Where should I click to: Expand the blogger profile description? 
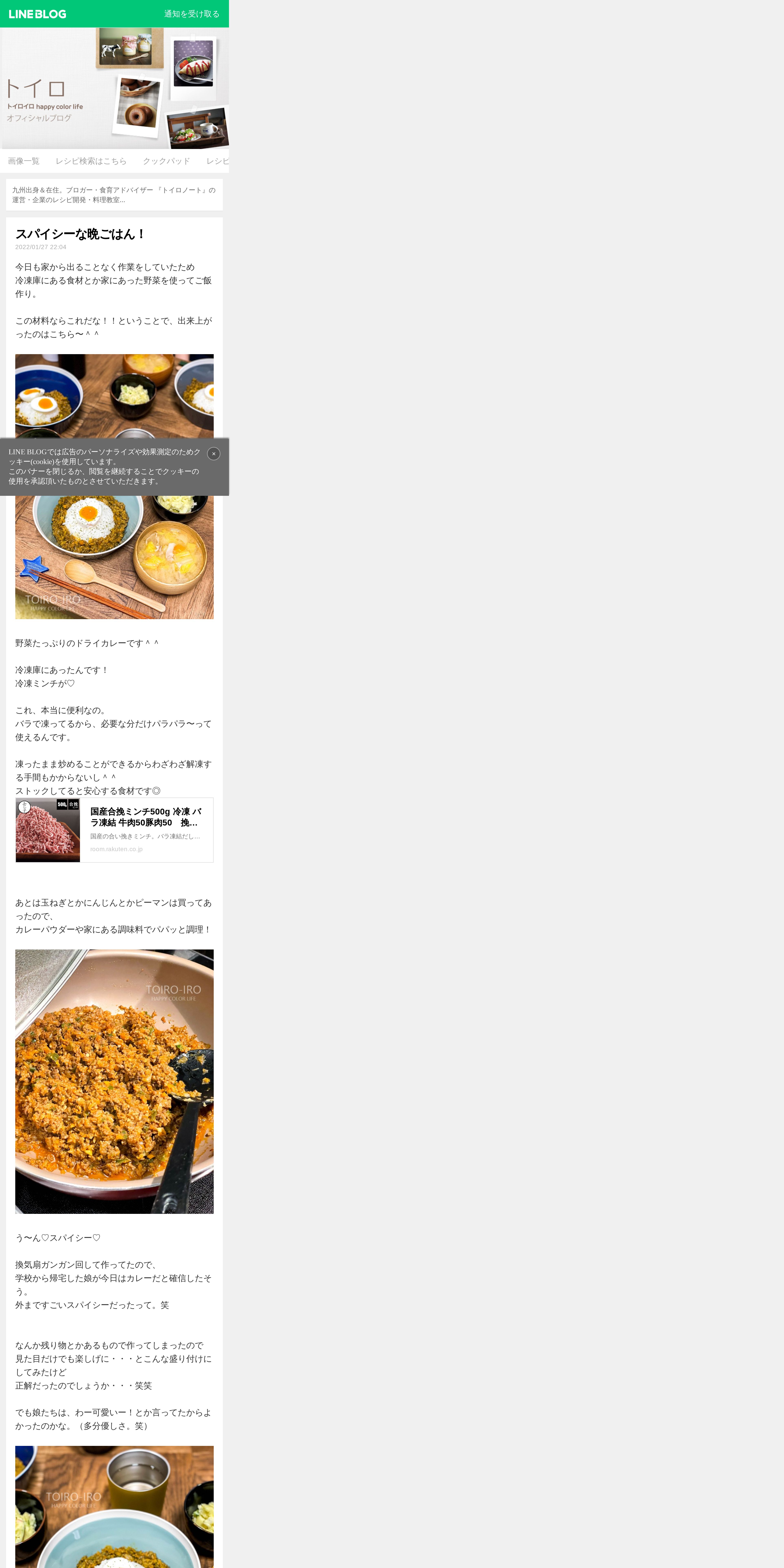[x=114, y=195]
